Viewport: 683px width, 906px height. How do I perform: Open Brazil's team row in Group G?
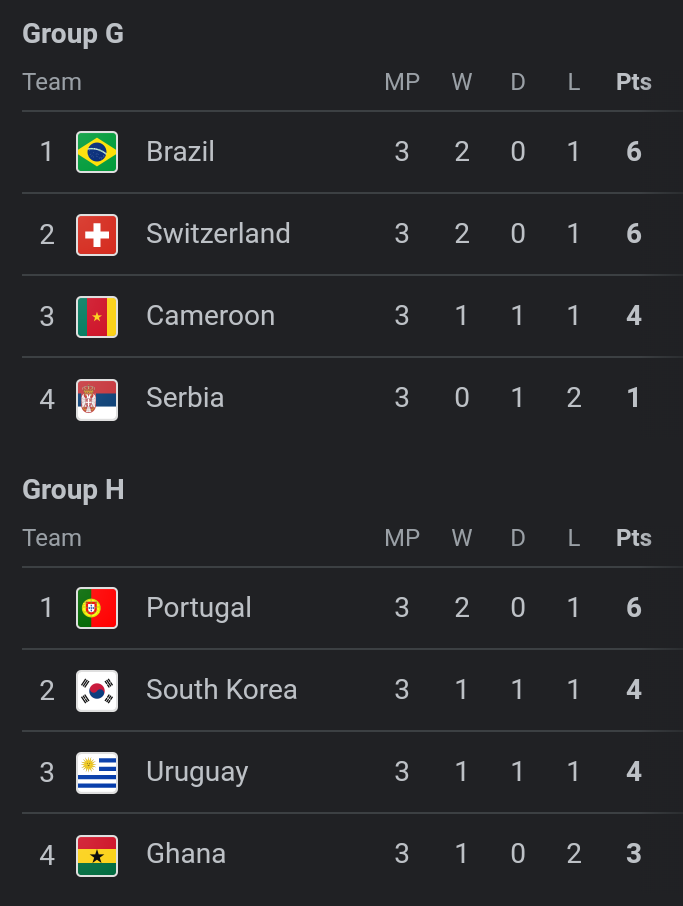tap(180, 152)
